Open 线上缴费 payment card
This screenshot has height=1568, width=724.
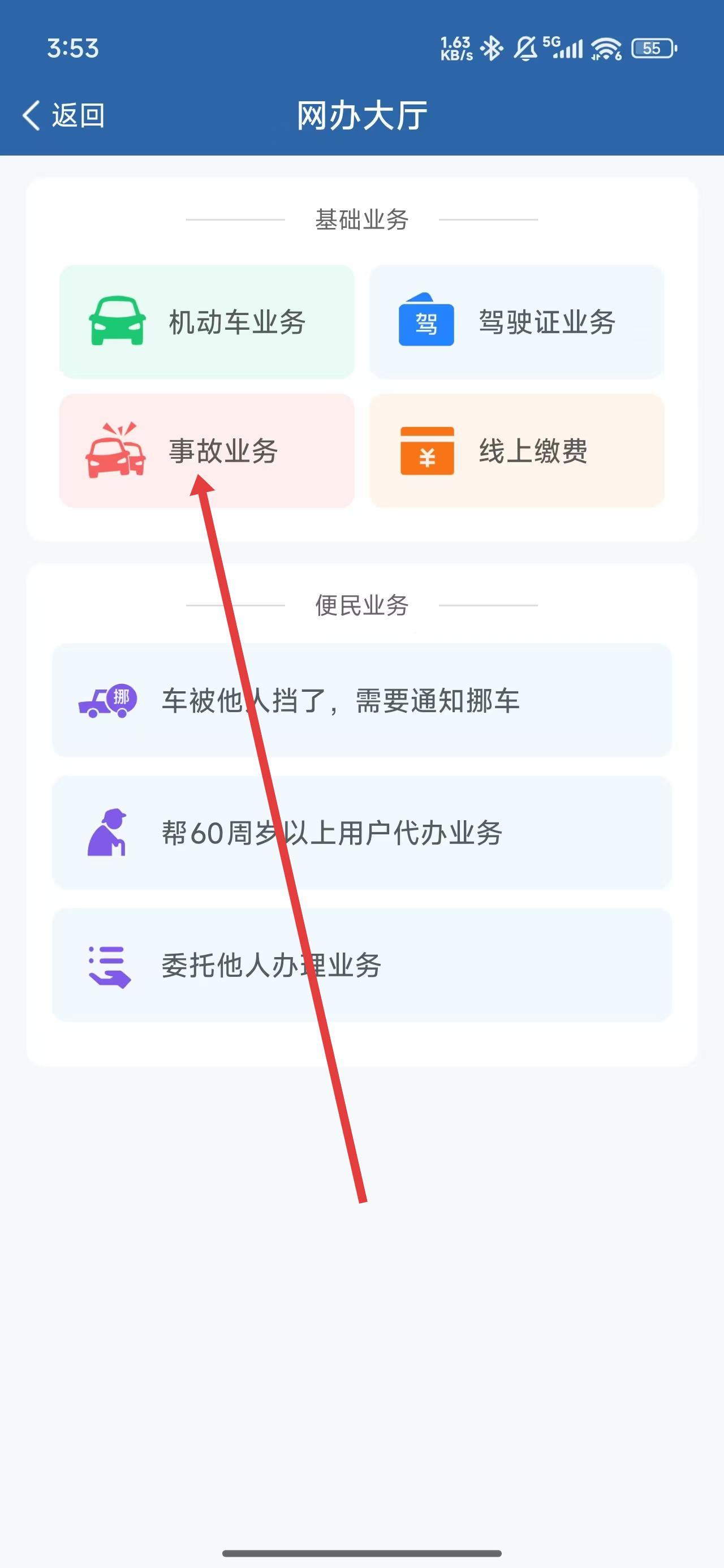[516, 450]
